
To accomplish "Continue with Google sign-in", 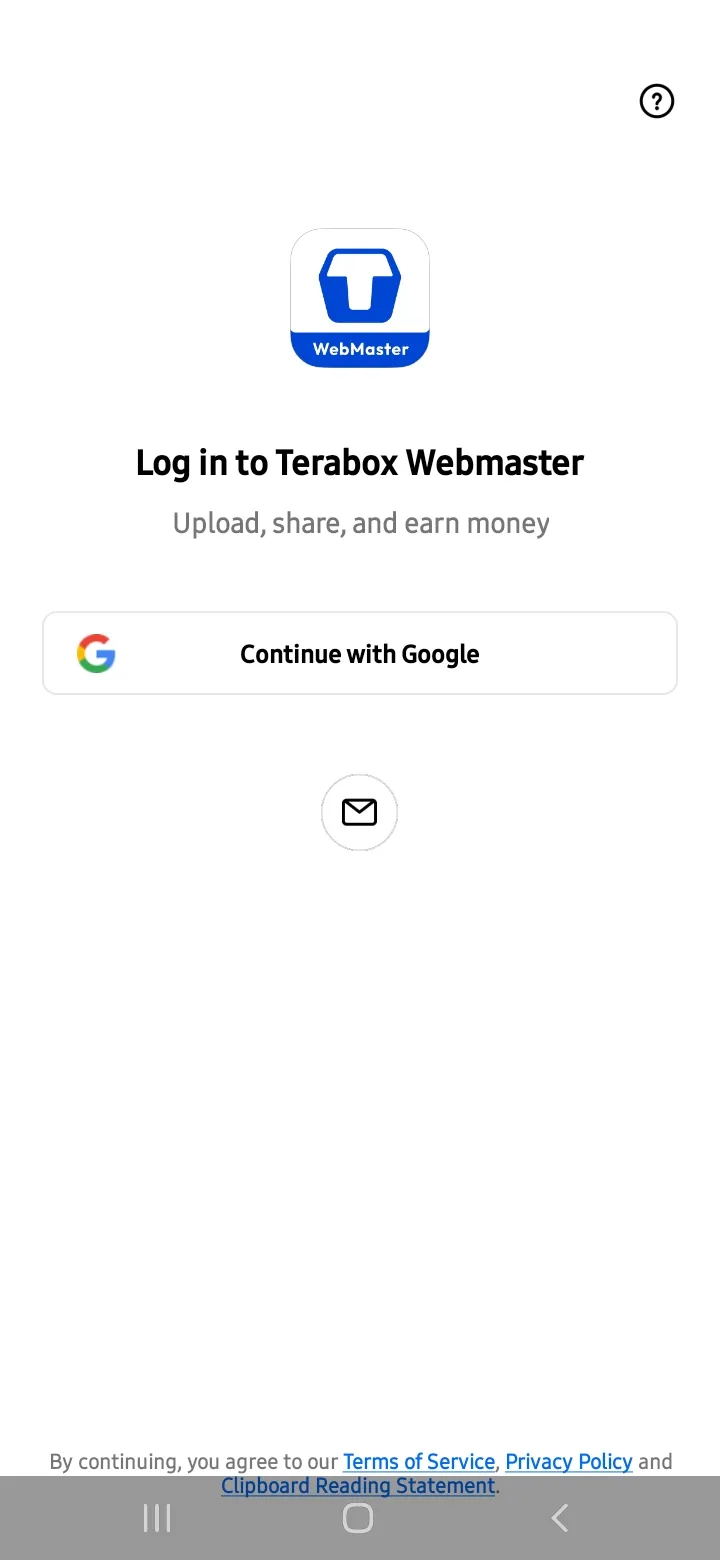I will click(x=360, y=653).
